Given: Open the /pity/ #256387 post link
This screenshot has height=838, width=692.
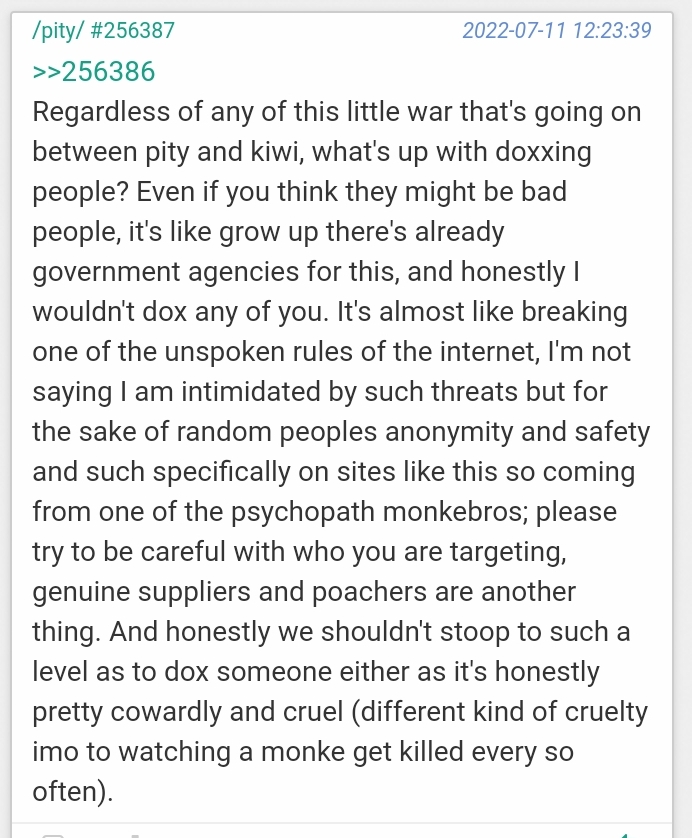Looking at the screenshot, I should tap(103, 31).
